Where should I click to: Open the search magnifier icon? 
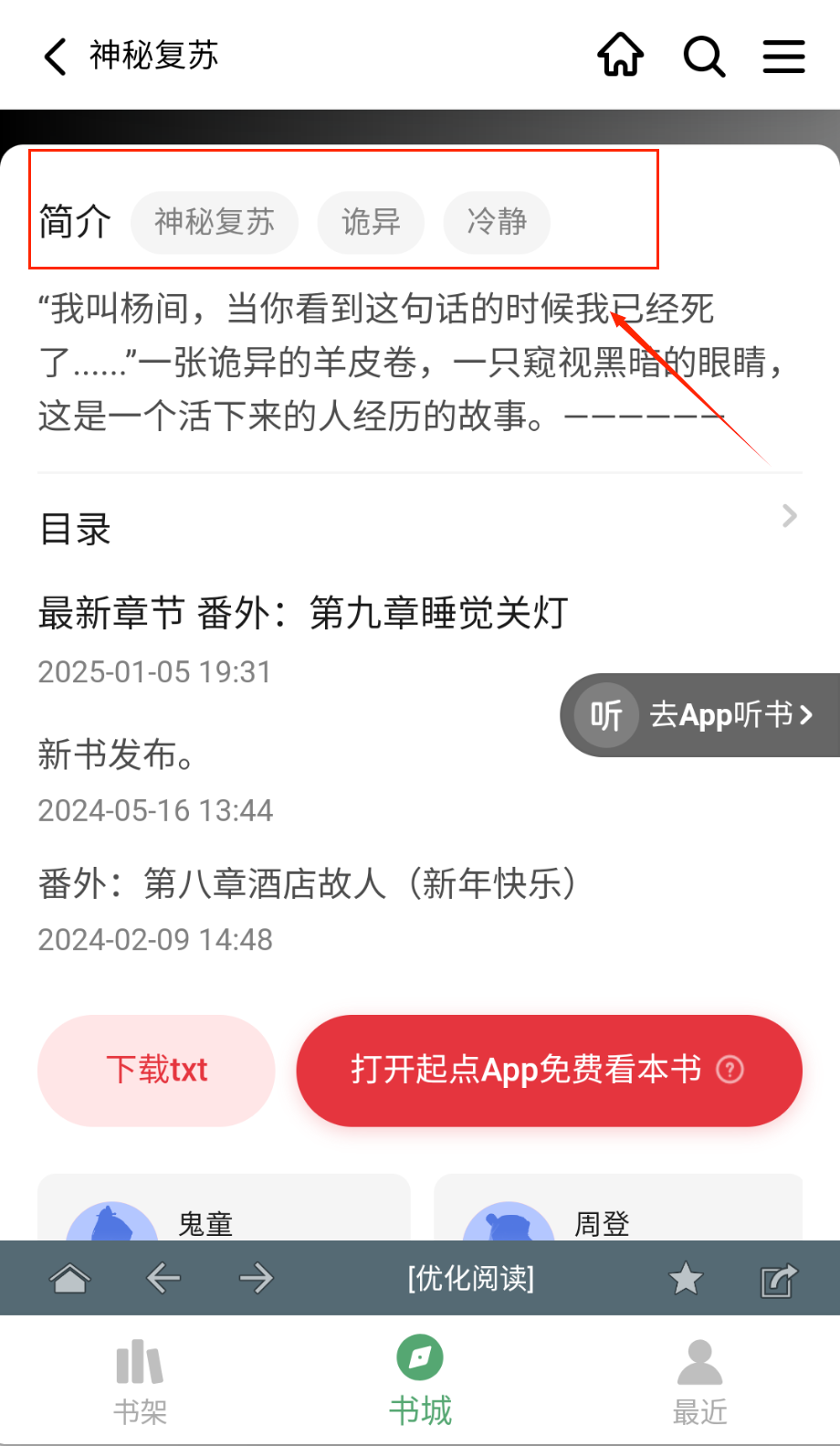(704, 57)
